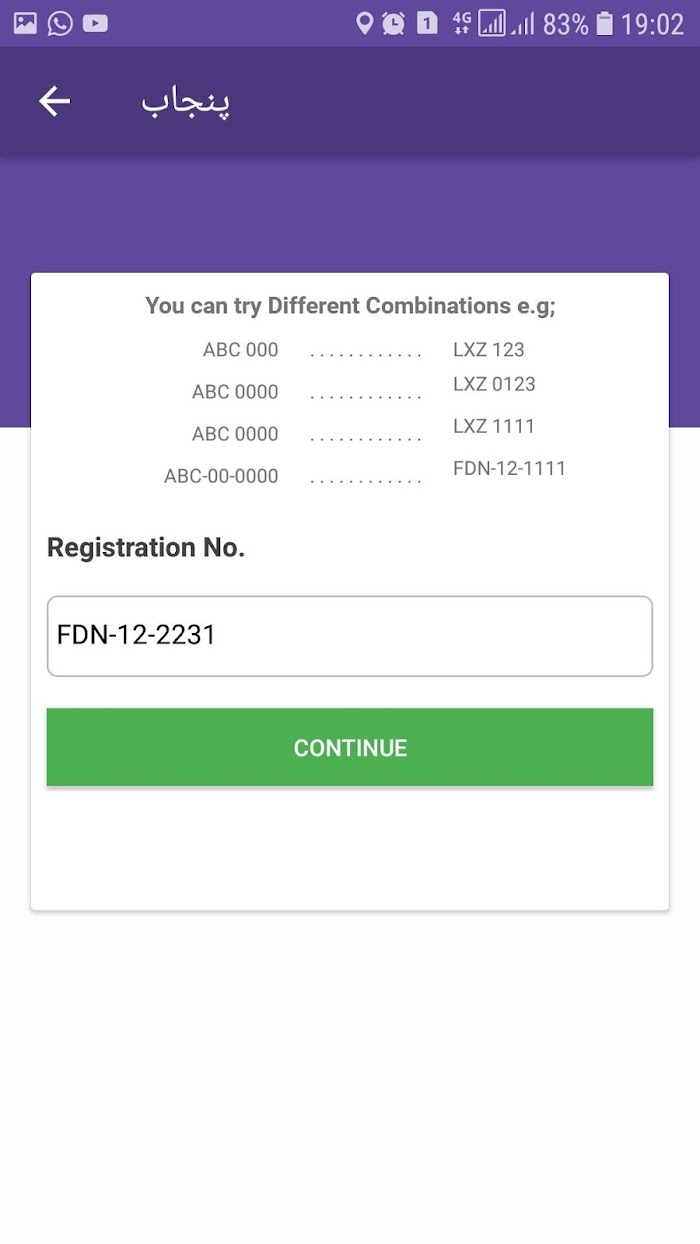Tap the Registration No. text field
The width and height of the screenshot is (700, 1244).
(x=350, y=636)
